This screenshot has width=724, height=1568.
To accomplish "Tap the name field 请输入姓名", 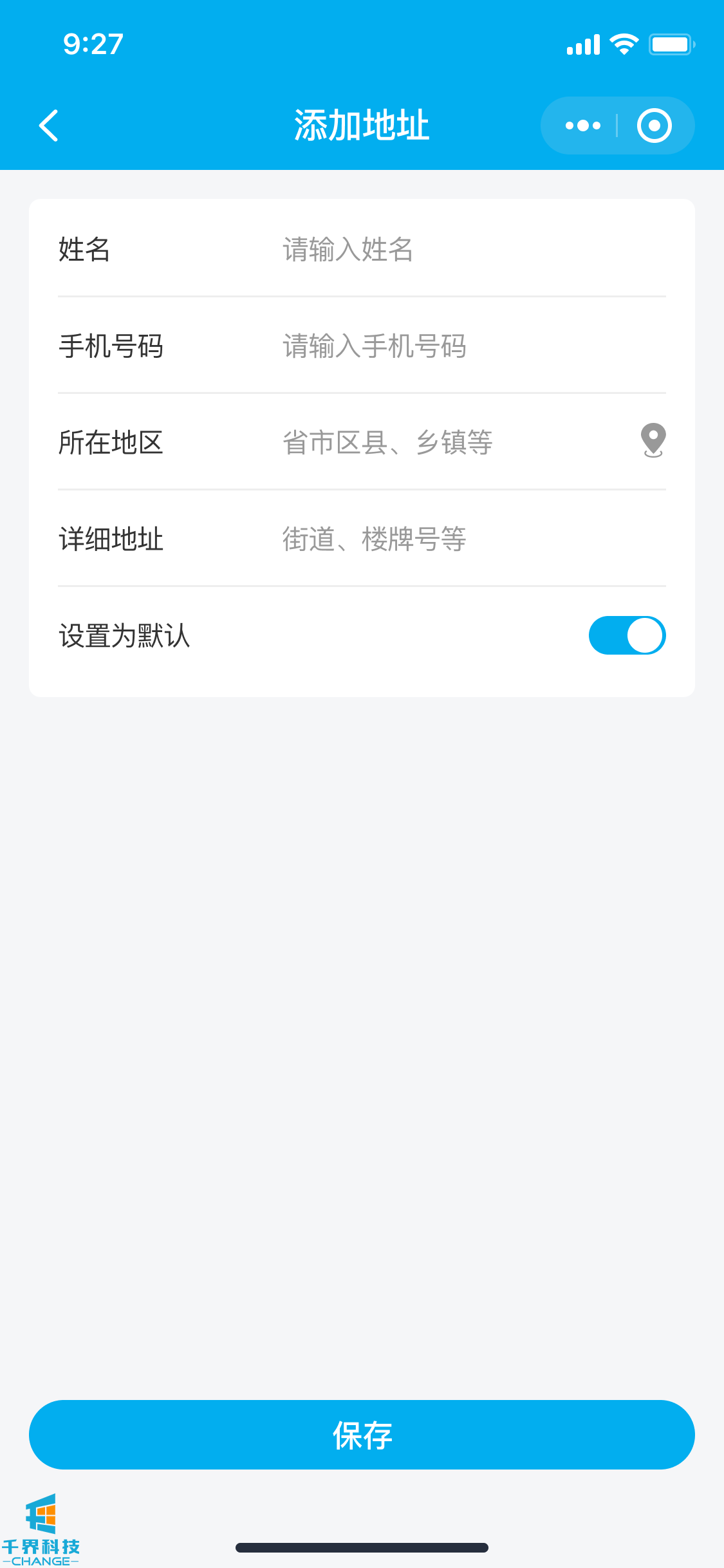I will [x=450, y=249].
